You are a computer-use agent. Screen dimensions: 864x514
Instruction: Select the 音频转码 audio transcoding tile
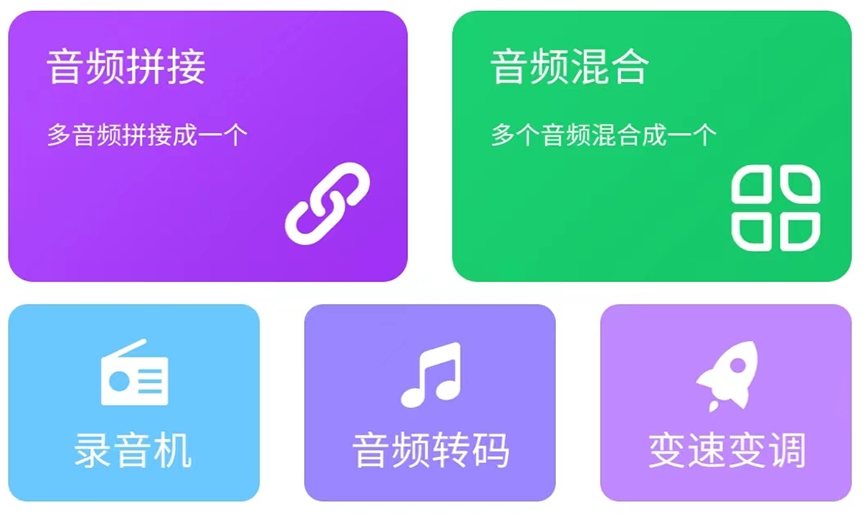click(430, 402)
